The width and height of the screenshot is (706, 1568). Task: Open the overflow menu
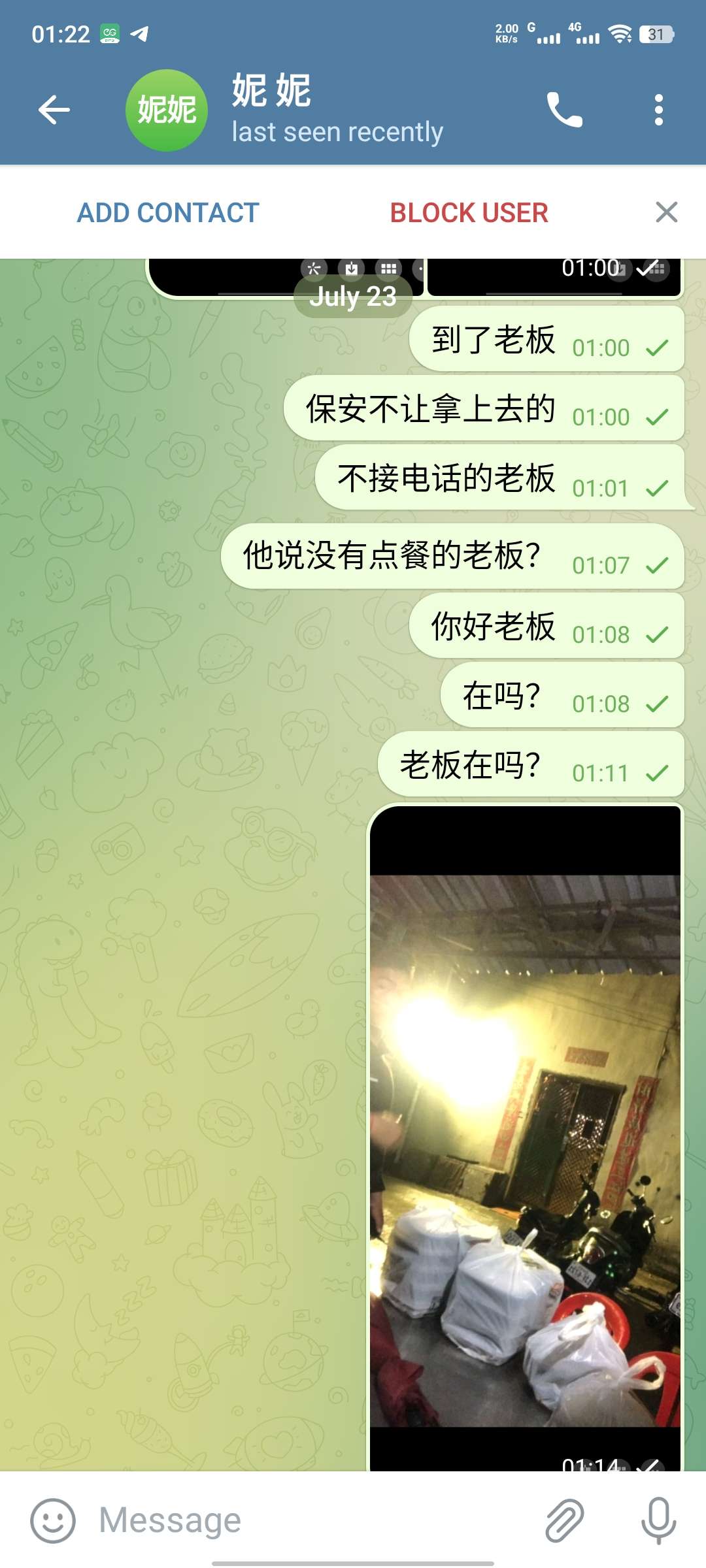coord(658,110)
